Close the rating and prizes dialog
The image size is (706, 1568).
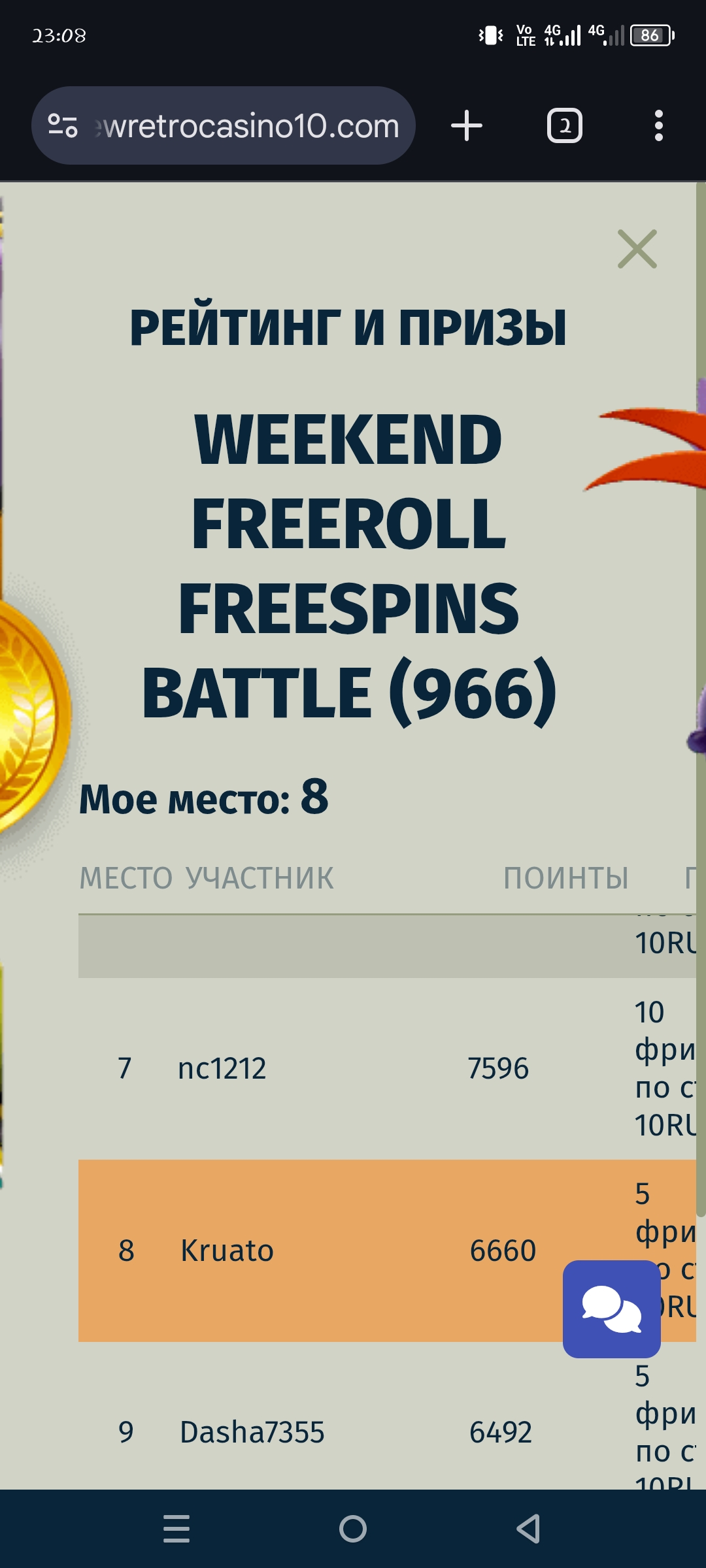tap(637, 249)
